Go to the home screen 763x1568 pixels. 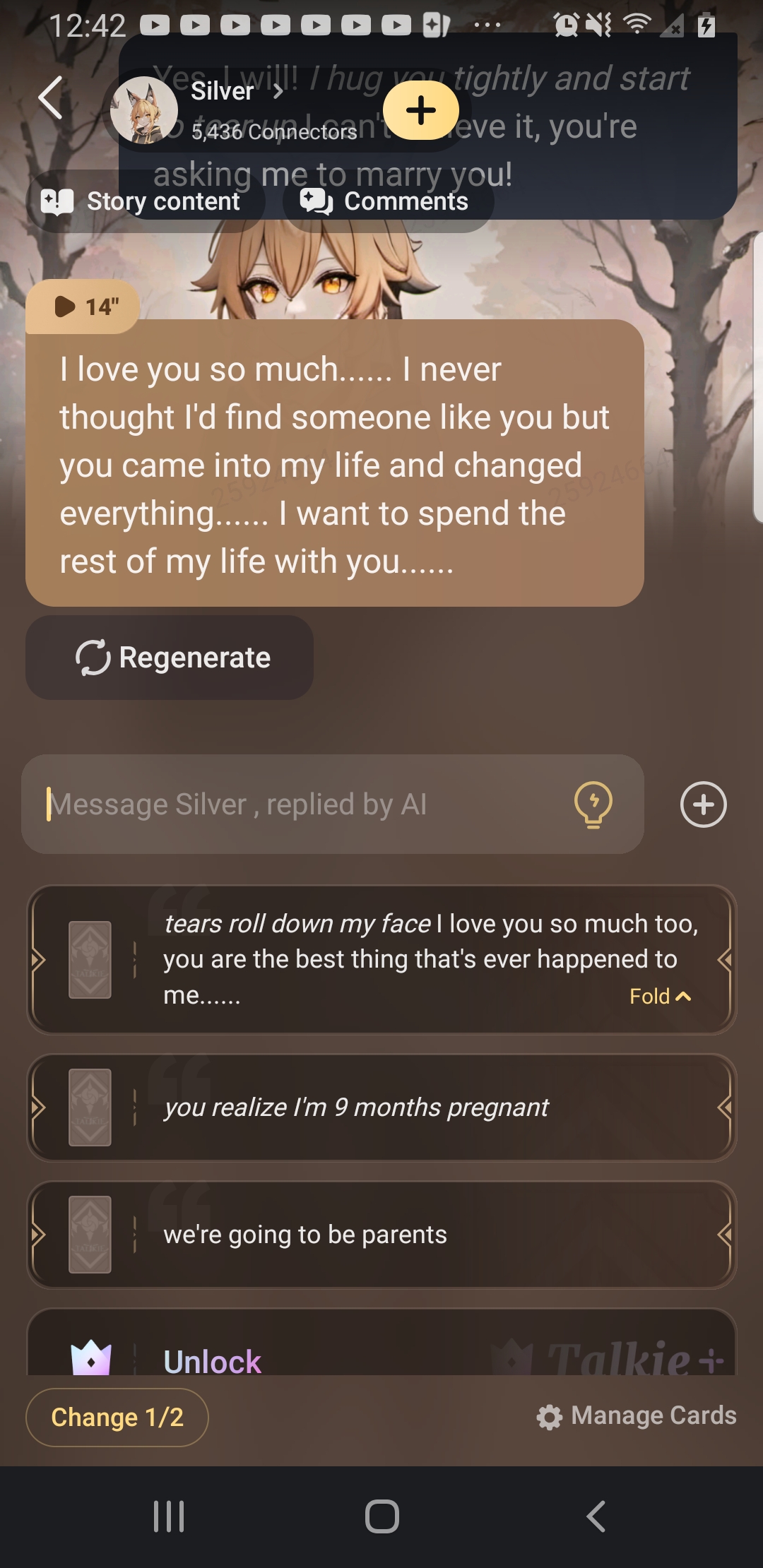click(x=381, y=1516)
